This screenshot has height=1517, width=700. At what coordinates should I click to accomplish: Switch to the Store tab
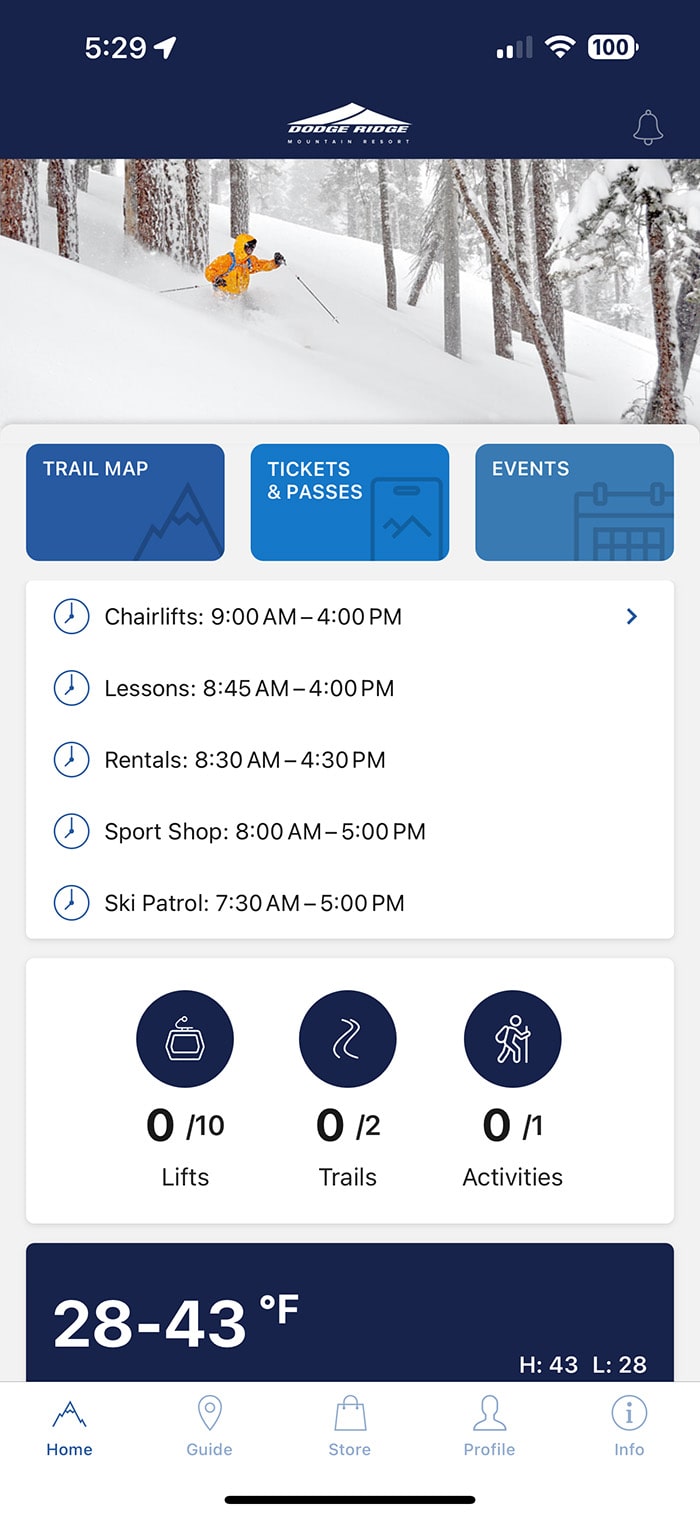tap(349, 1428)
